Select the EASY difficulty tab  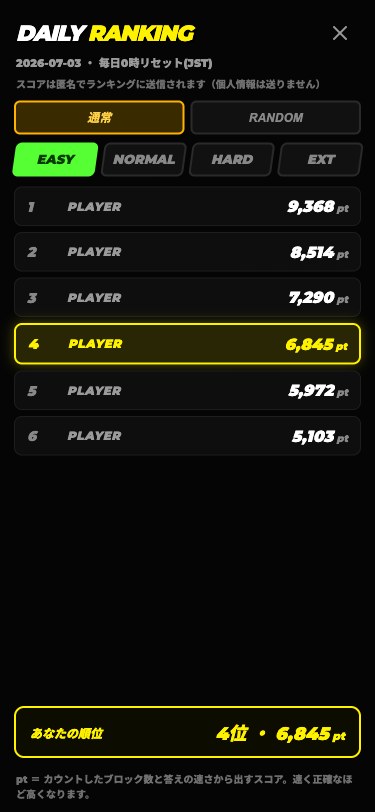pos(55,160)
